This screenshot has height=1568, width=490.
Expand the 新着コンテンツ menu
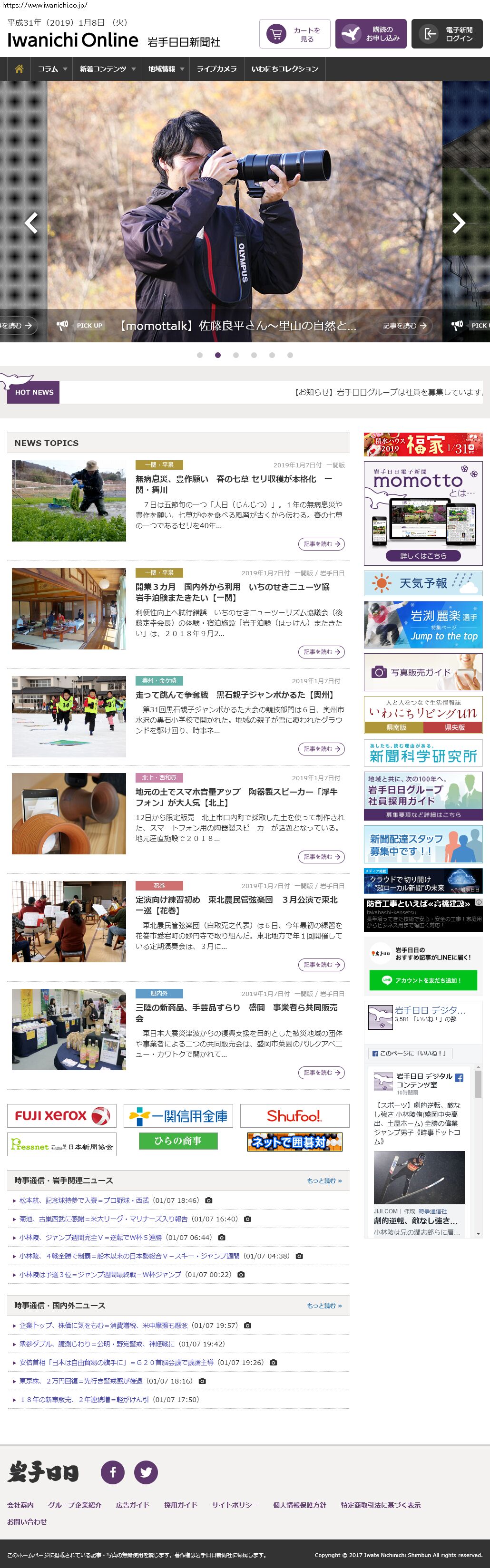click(106, 69)
